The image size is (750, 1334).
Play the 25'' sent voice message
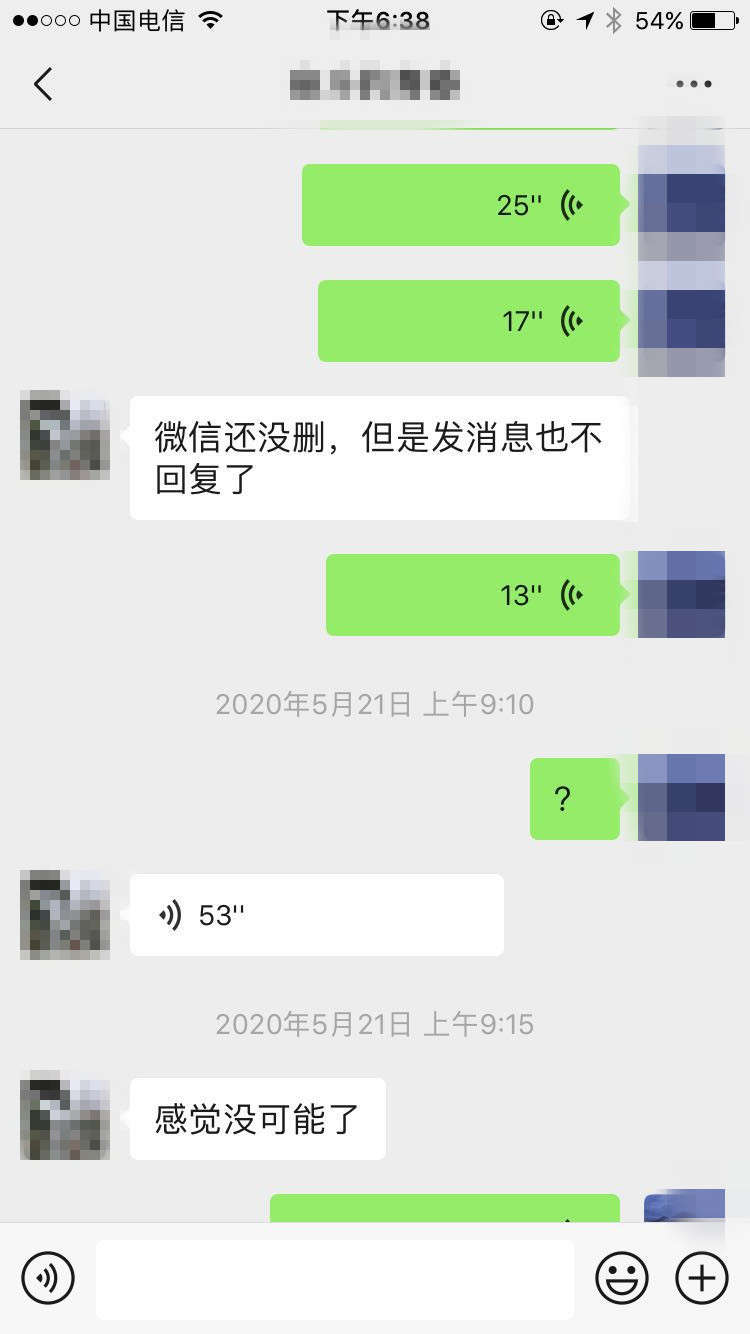pyautogui.click(x=460, y=205)
